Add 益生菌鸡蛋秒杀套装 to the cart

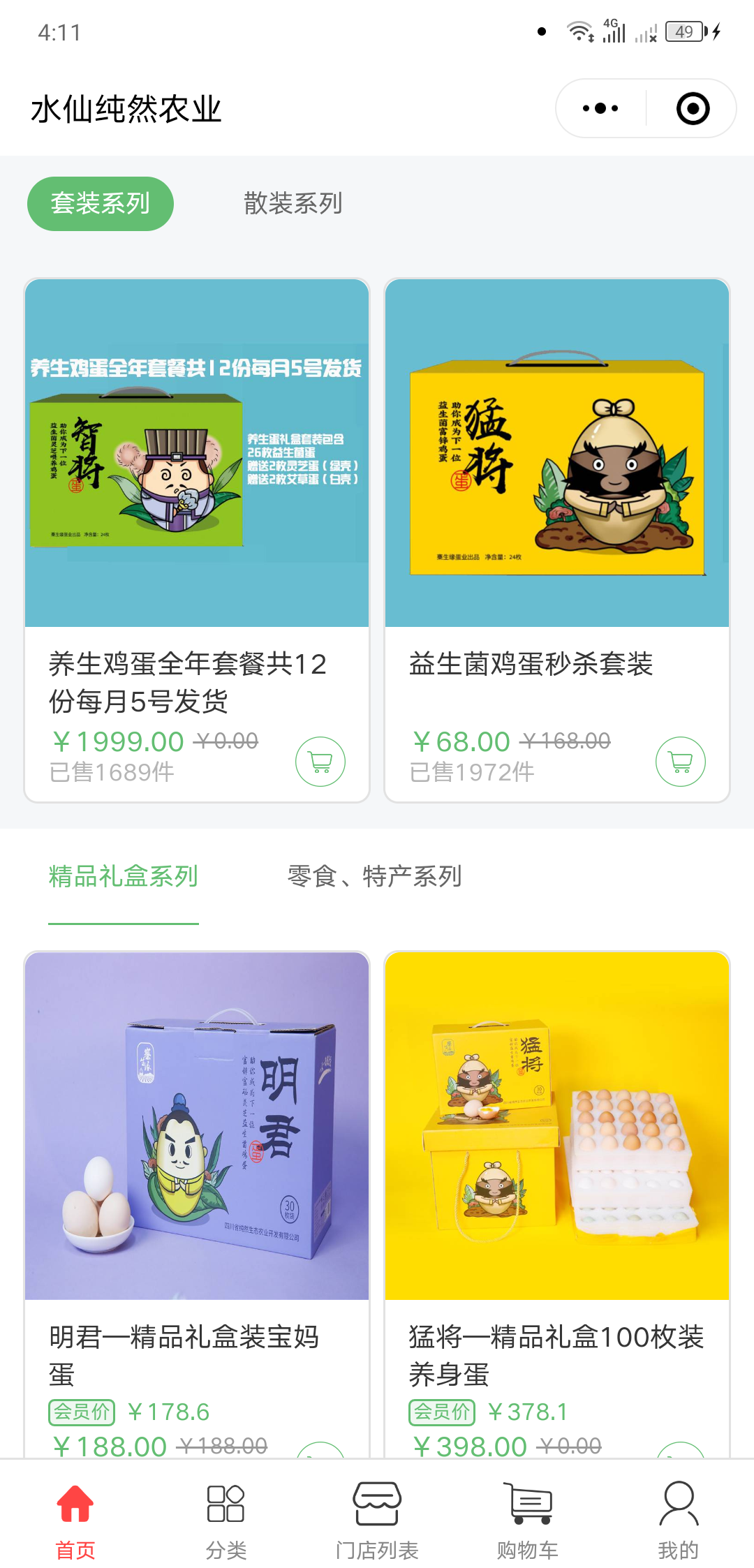tap(681, 762)
